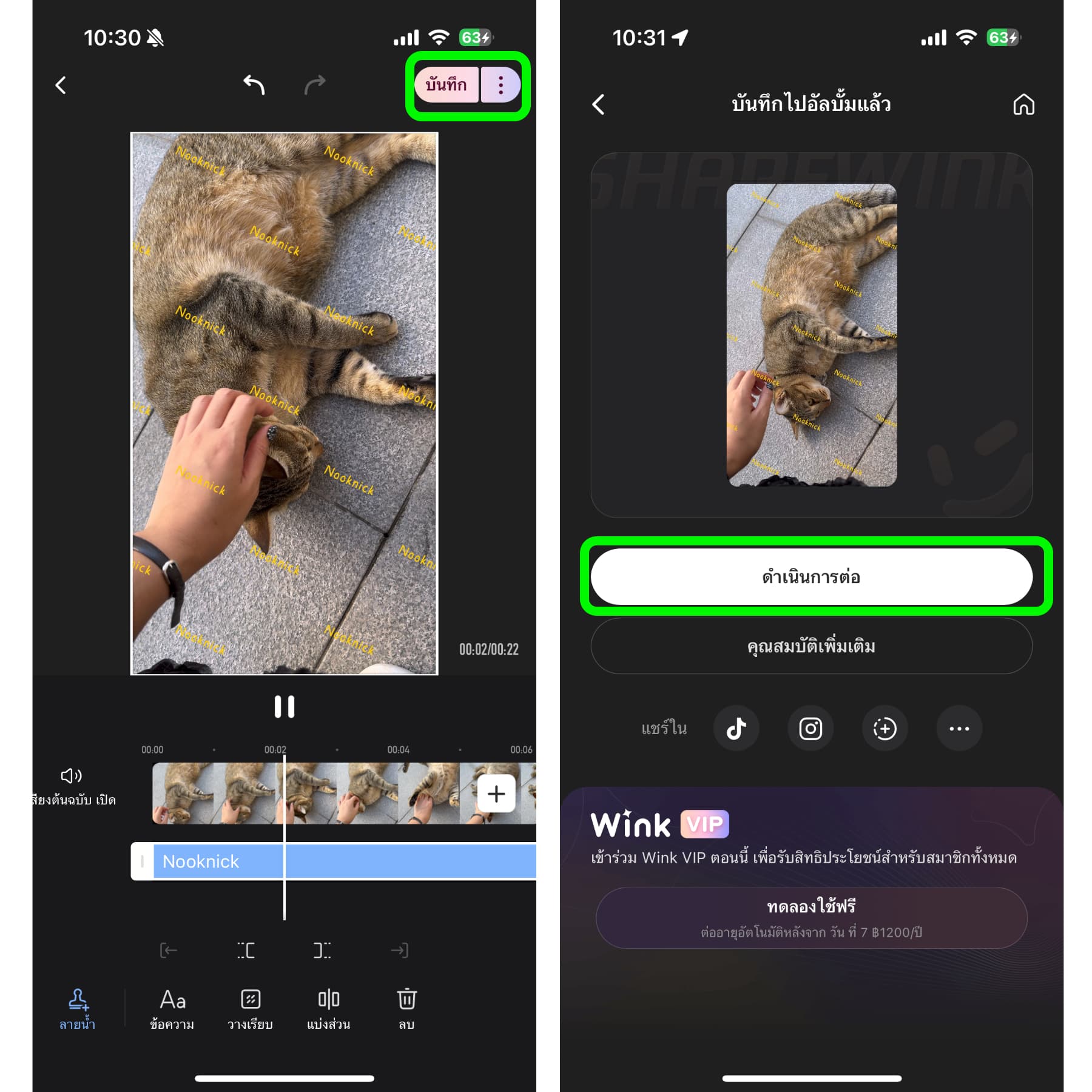Undo the last edit

click(x=254, y=85)
